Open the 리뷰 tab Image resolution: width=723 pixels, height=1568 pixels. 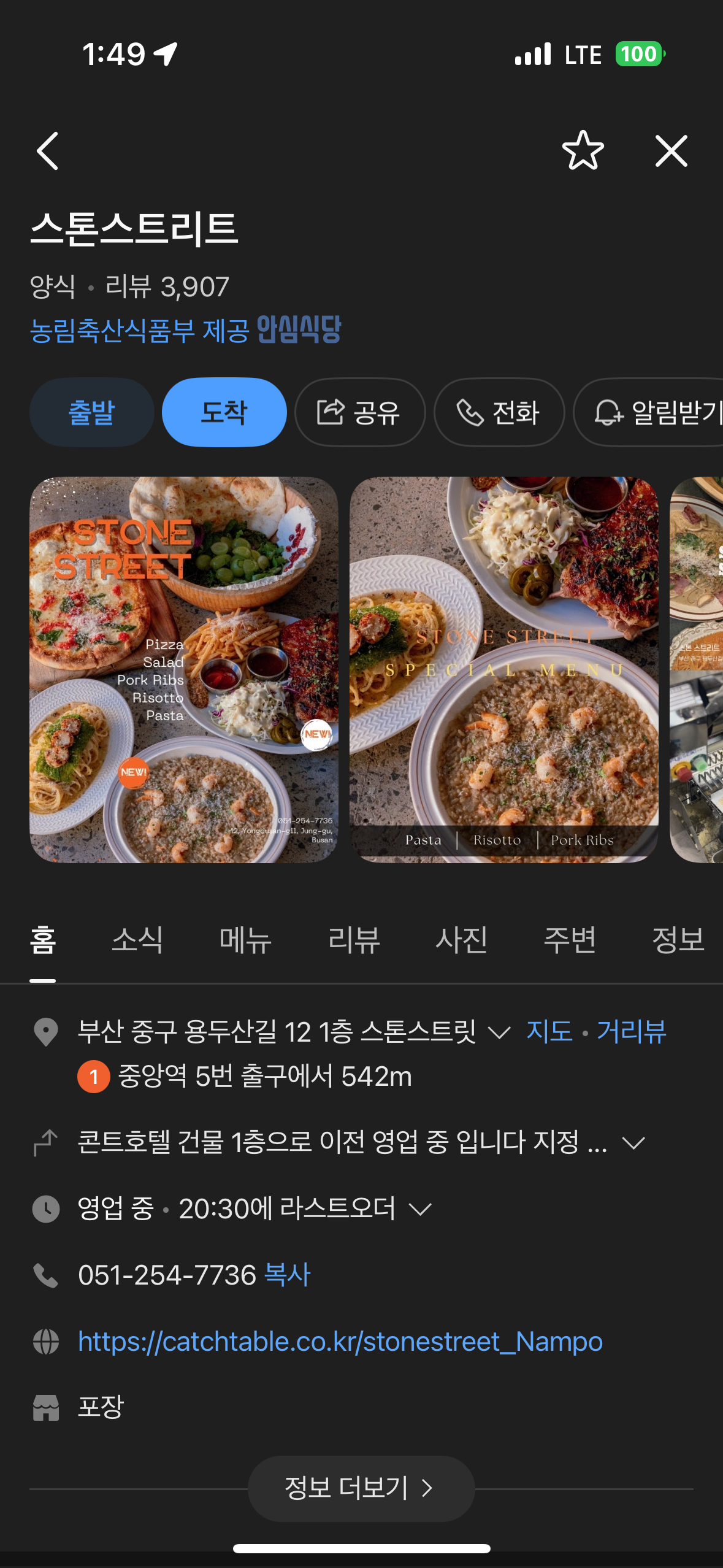point(354,940)
